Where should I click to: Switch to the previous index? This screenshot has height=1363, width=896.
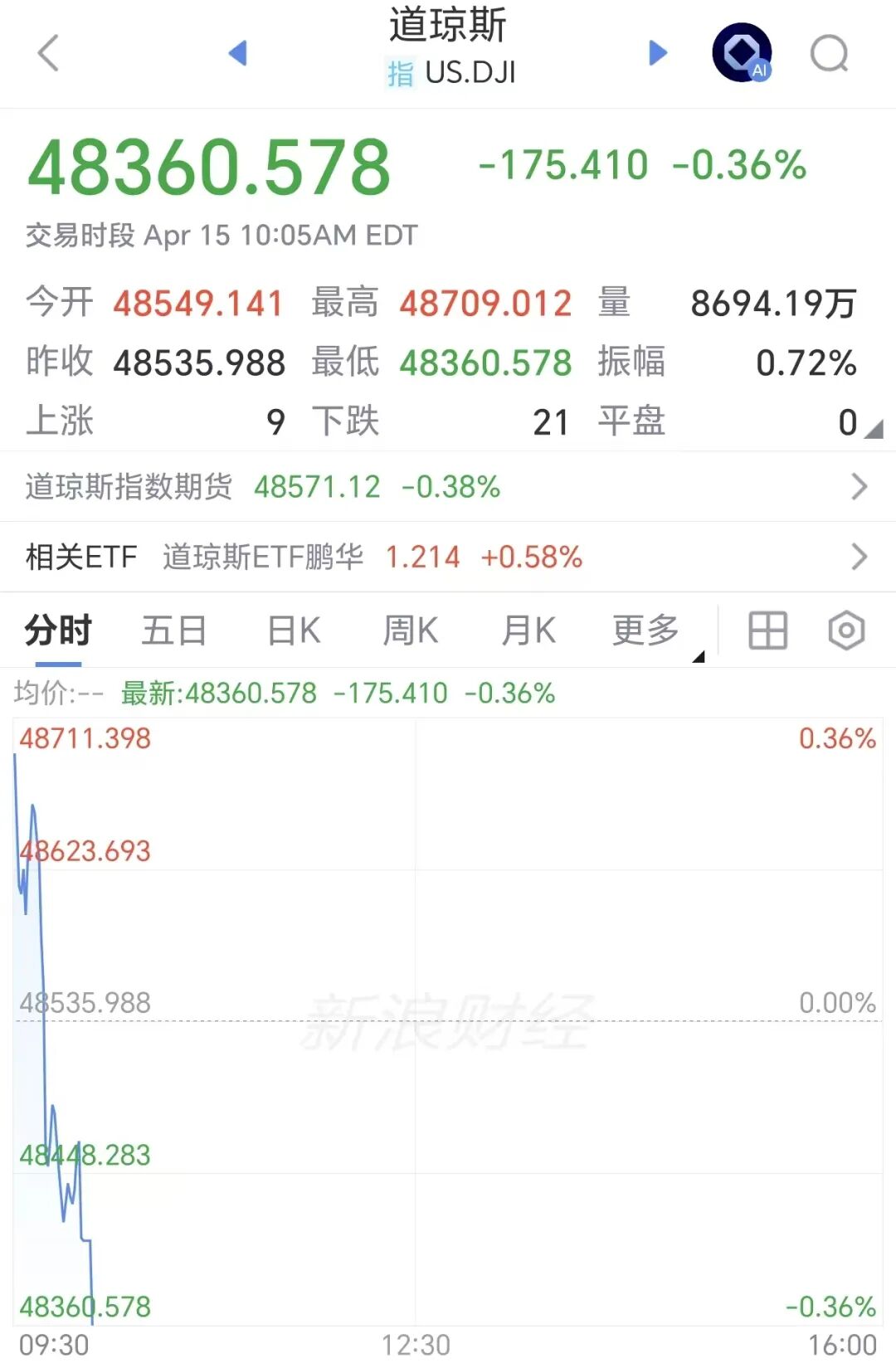(x=238, y=53)
